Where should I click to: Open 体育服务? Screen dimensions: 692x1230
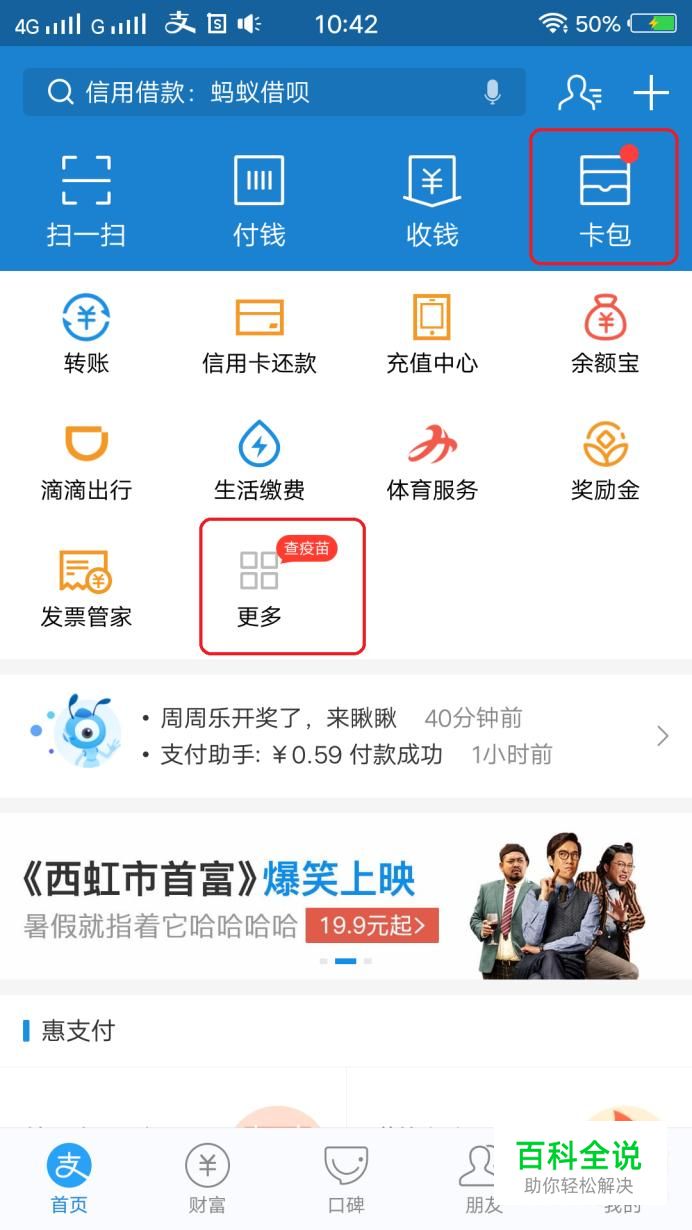tap(432, 462)
